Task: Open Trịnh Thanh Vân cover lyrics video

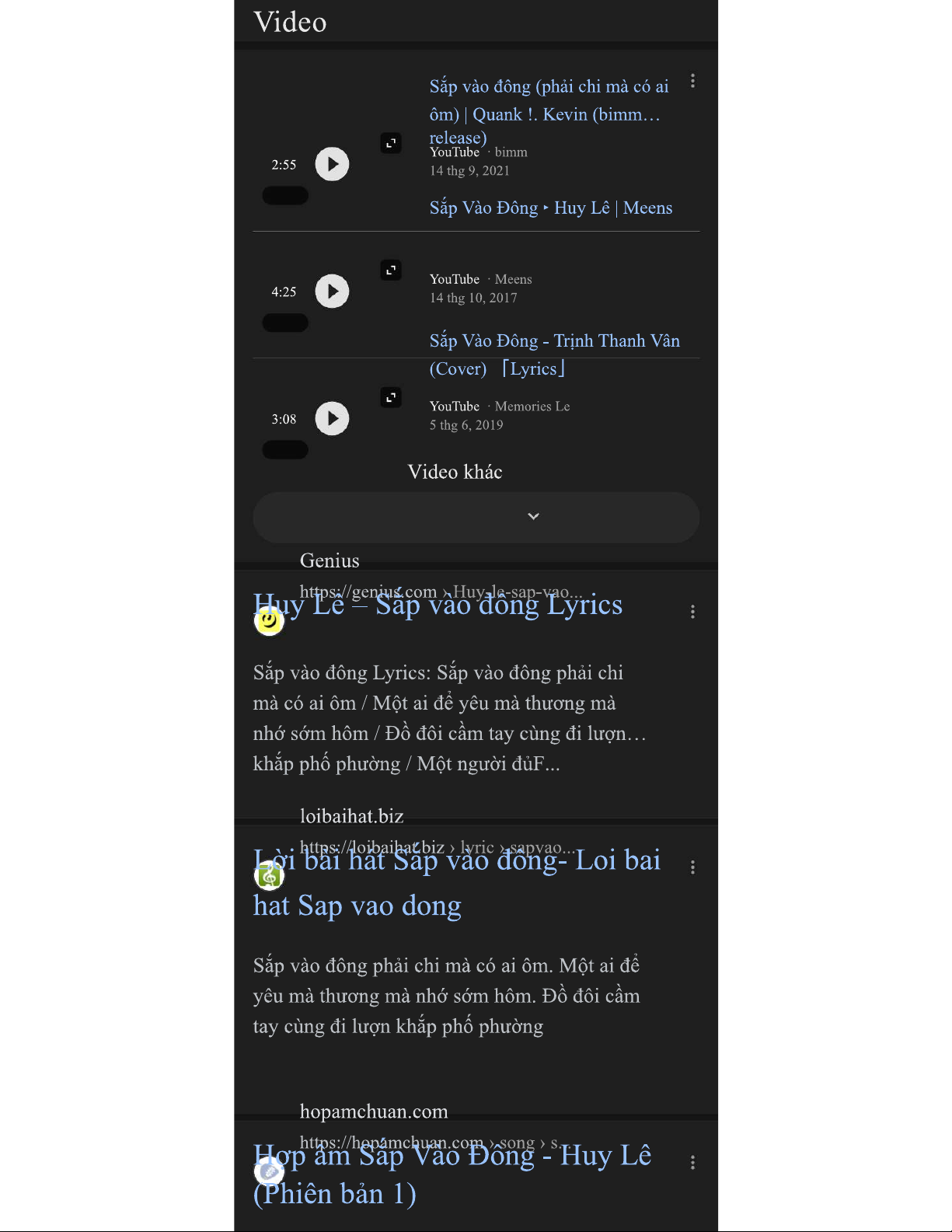Action: pyautogui.click(x=555, y=354)
